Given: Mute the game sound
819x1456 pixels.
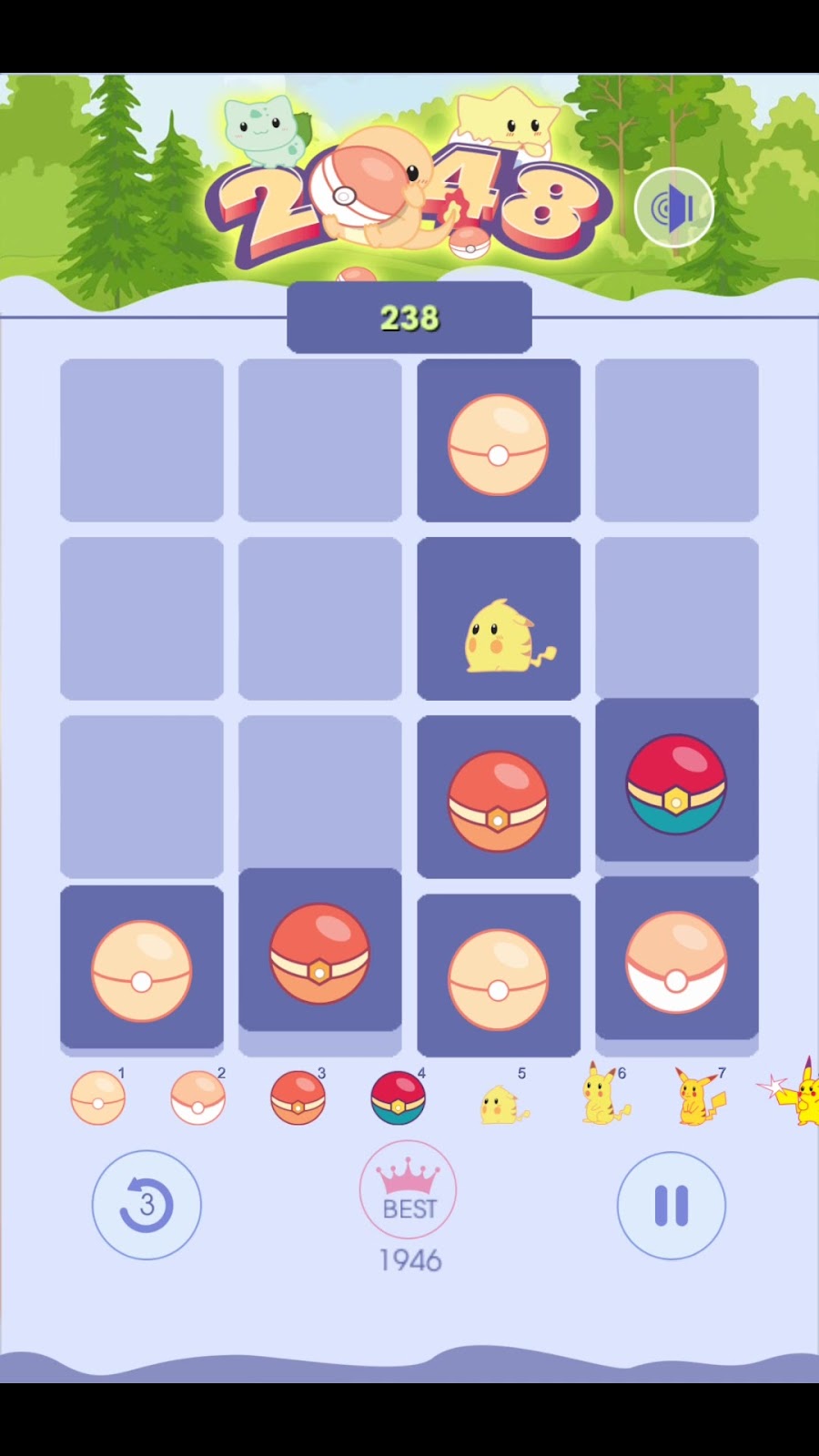Looking at the screenshot, I should click(x=673, y=208).
